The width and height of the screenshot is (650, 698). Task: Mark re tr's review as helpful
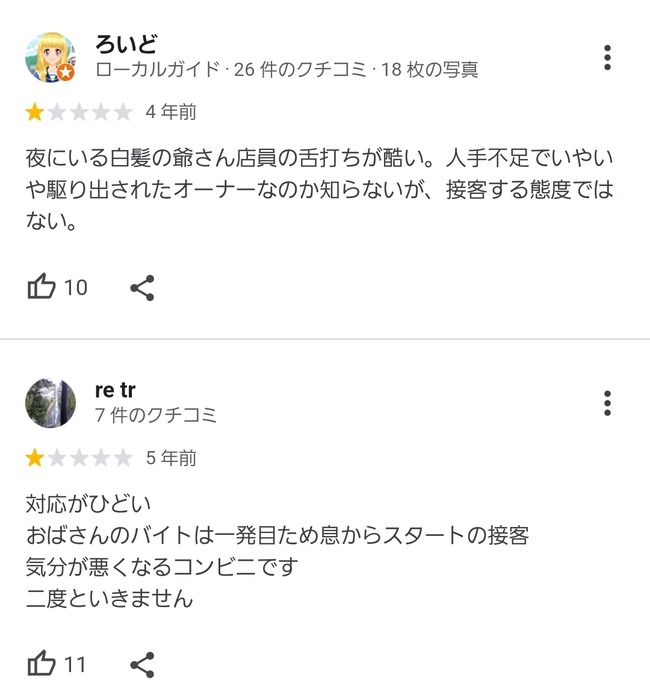[x=42, y=664]
